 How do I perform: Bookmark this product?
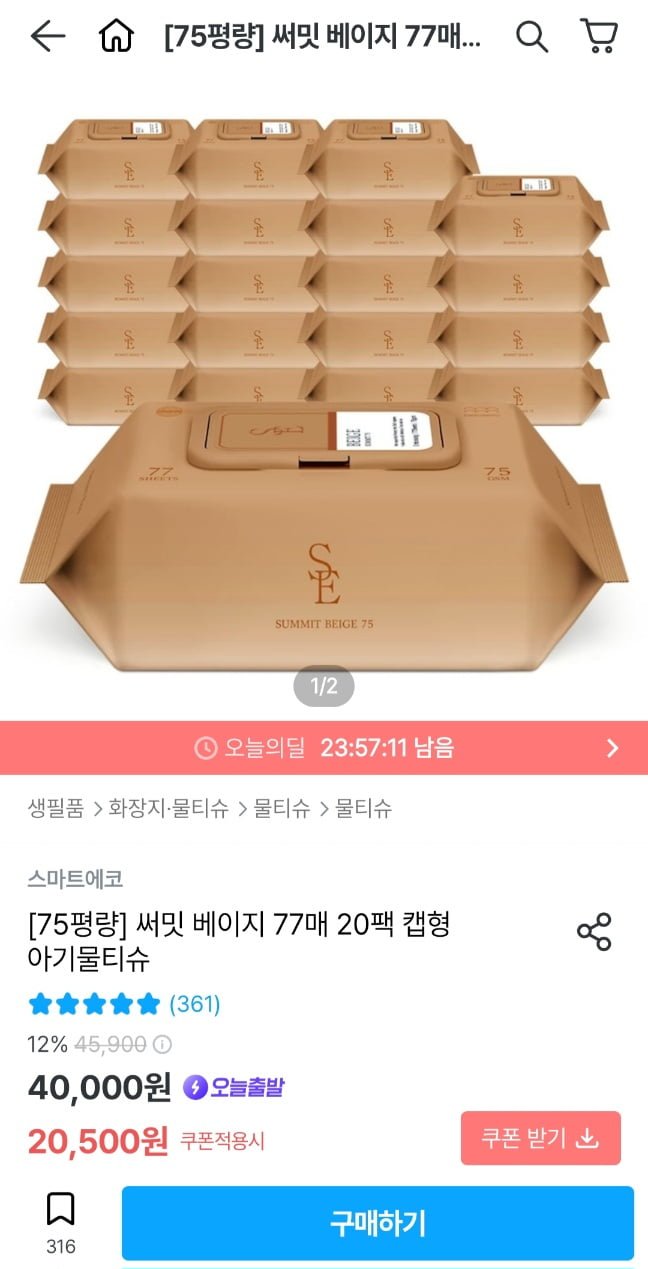click(60, 1222)
